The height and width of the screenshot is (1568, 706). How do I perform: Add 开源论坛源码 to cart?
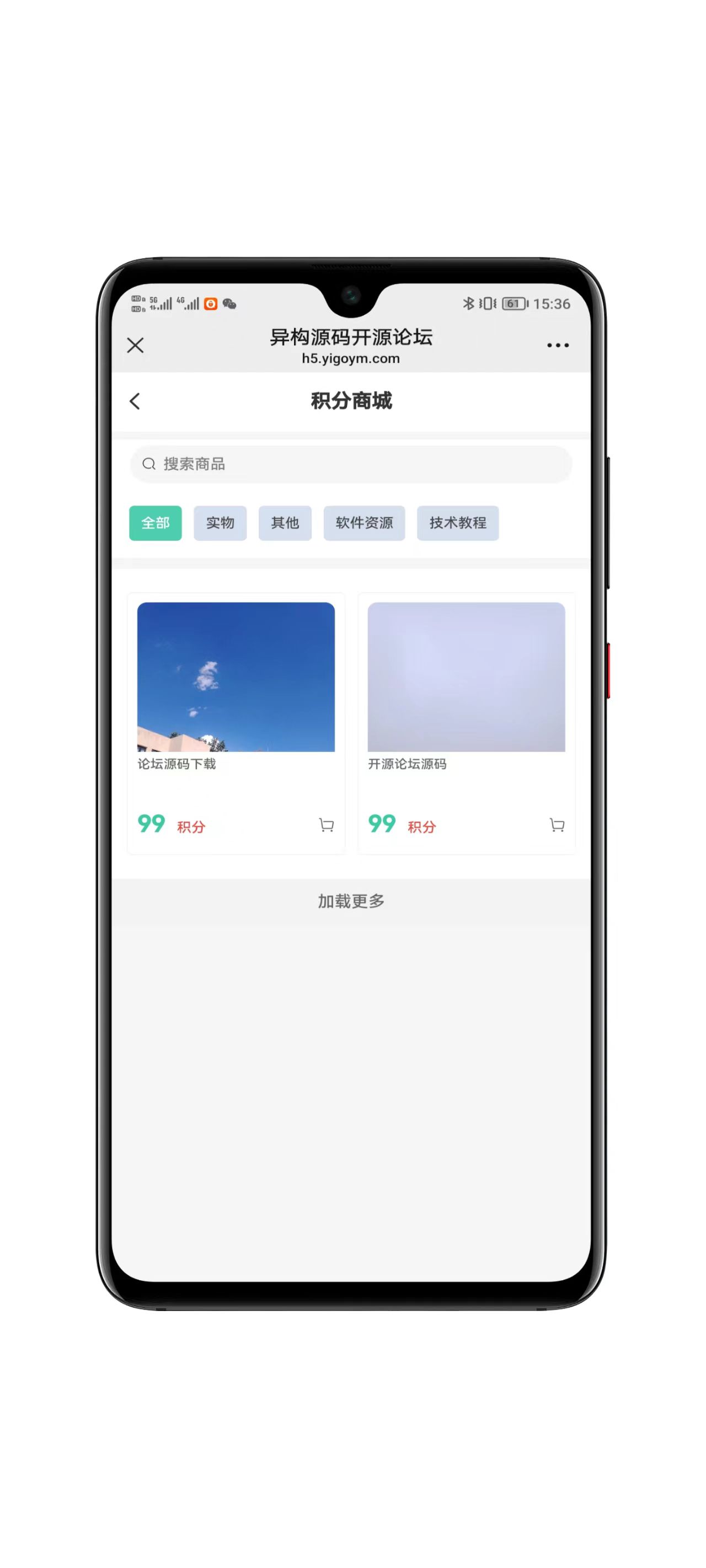pyautogui.click(x=557, y=825)
